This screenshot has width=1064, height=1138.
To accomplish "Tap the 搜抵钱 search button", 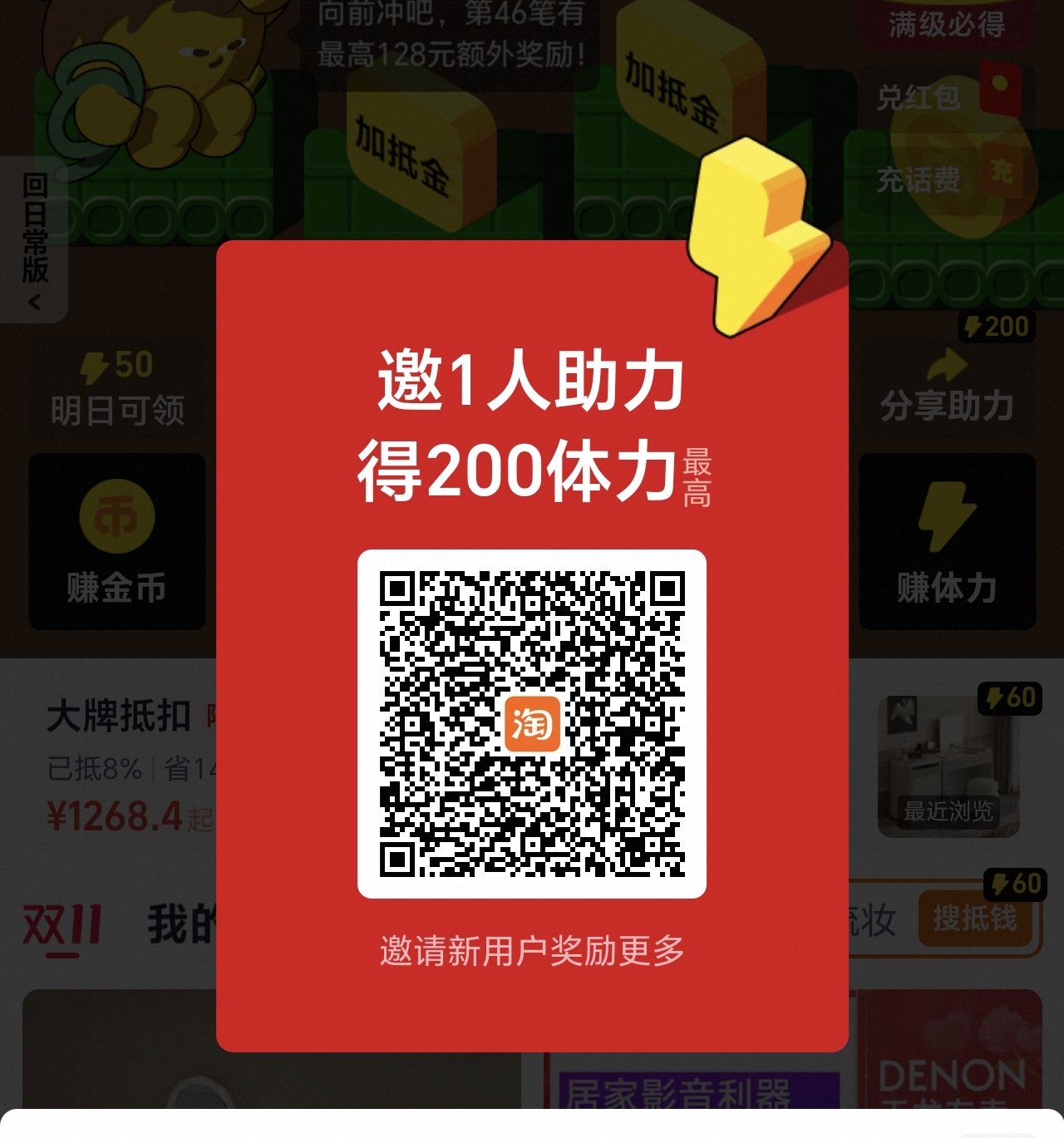I will coord(975,919).
